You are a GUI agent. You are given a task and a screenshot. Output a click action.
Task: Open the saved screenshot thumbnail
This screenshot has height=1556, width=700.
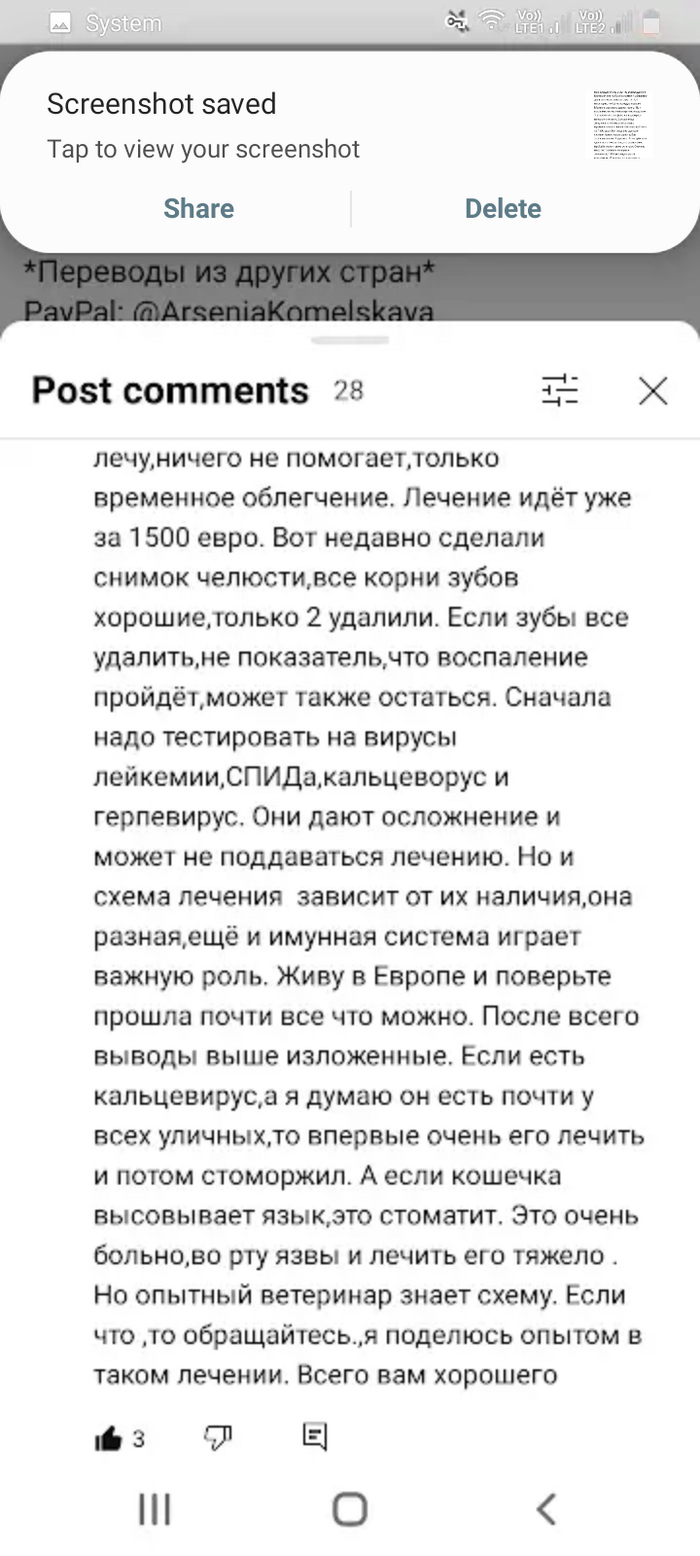coord(622,125)
